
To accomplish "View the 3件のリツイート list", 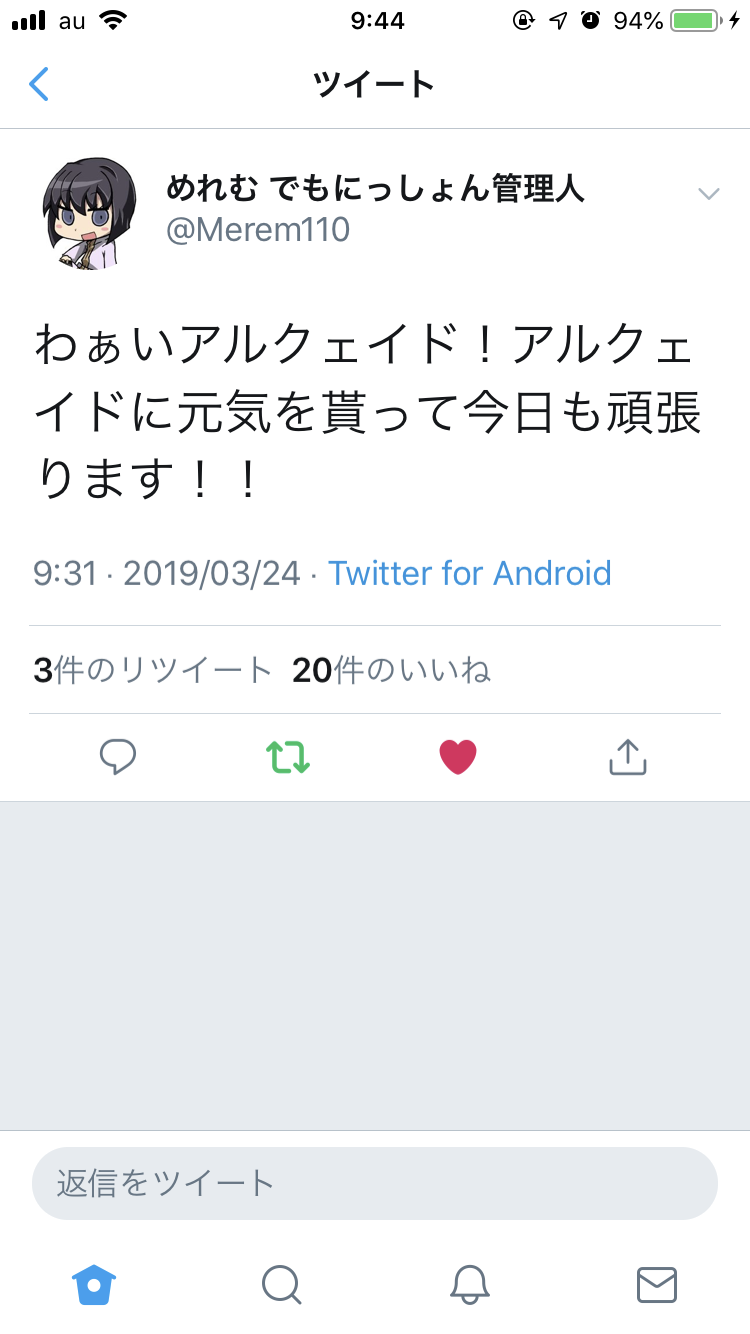I will 153,670.
